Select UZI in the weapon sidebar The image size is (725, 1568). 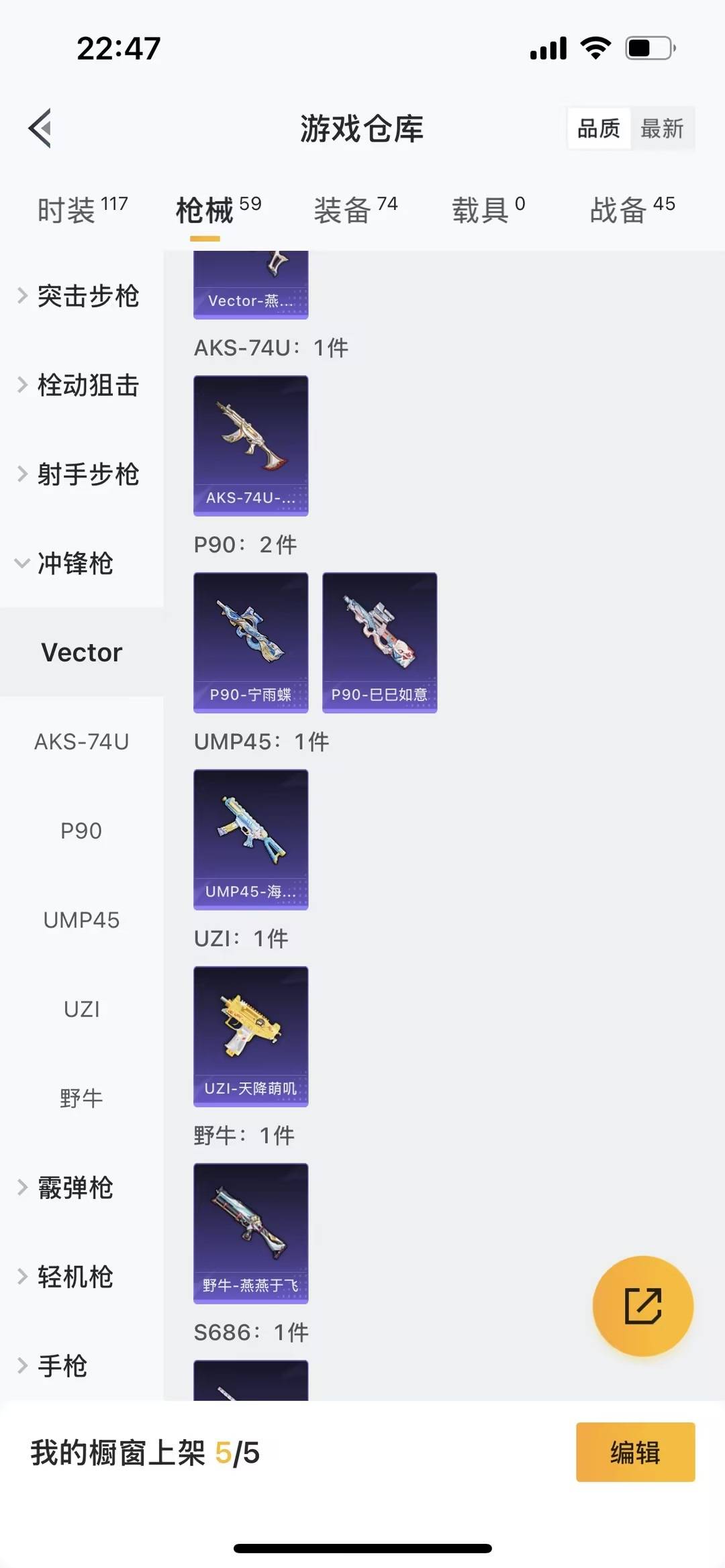click(x=81, y=1009)
